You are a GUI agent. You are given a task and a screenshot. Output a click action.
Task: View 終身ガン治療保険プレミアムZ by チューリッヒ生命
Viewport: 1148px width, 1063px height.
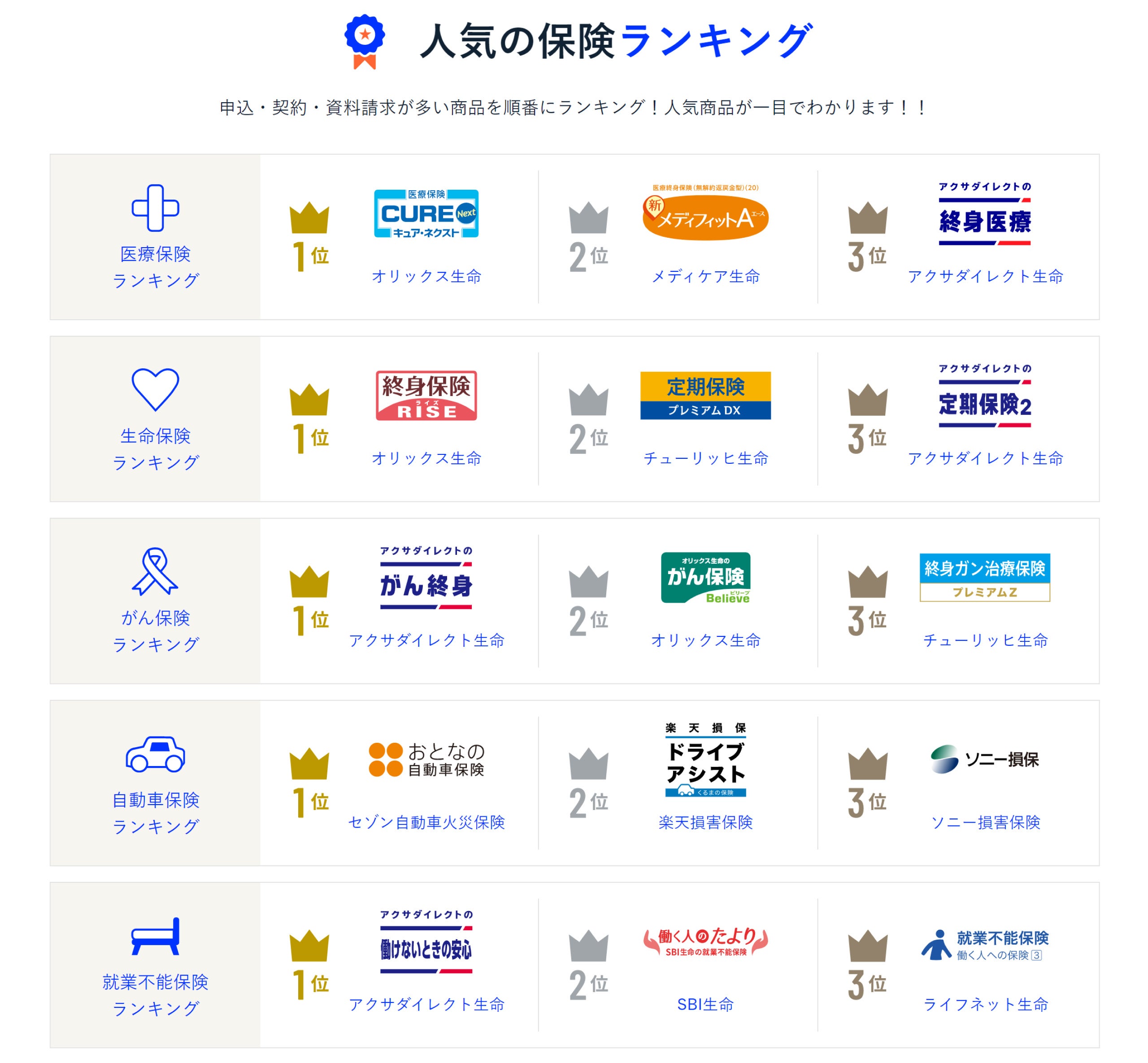click(x=984, y=578)
